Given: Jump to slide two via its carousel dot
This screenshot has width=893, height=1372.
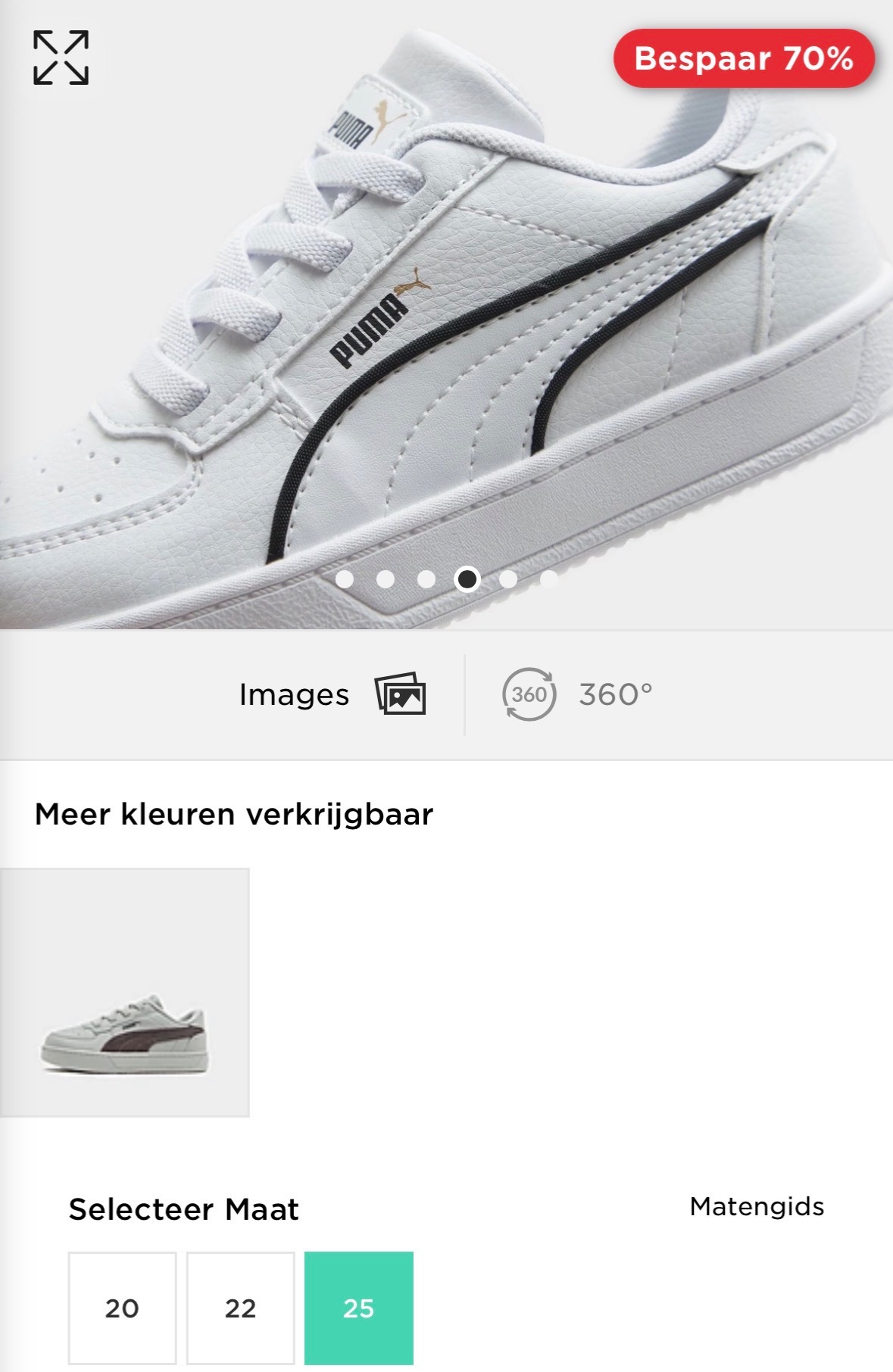Looking at the screenshot, I should 386,580.
